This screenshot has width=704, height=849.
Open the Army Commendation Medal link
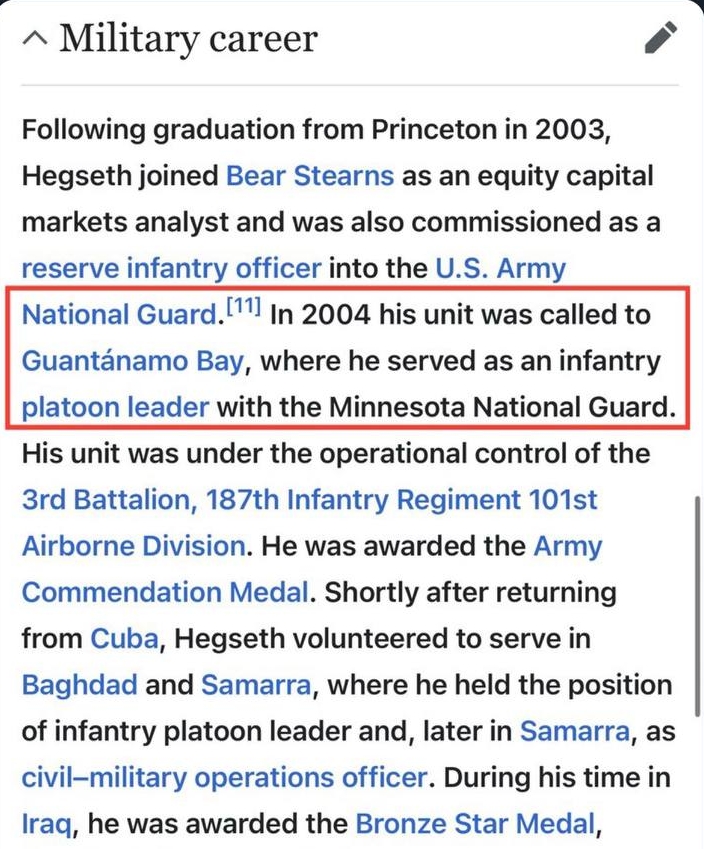(165, 591)
